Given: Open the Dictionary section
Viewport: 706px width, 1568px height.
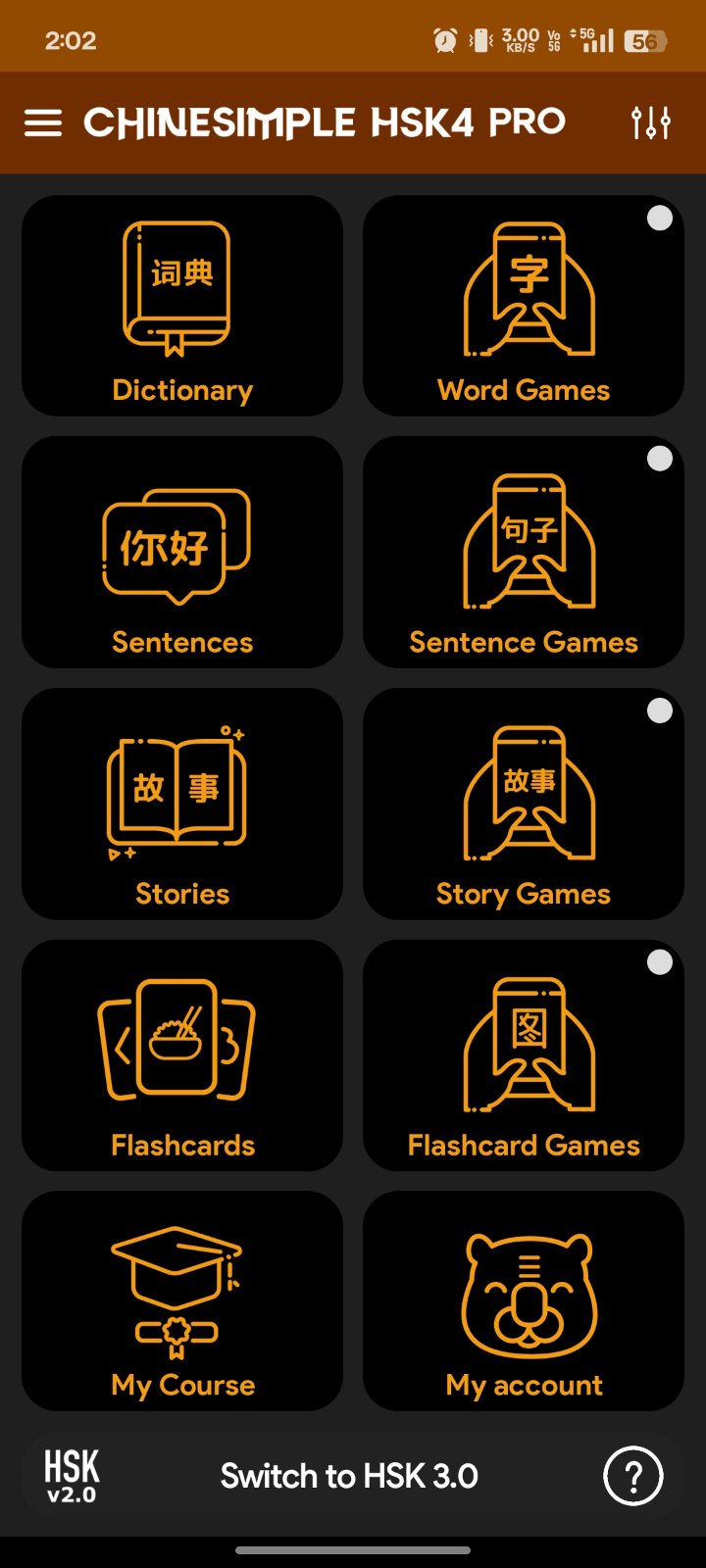Looking at the screenshot, I should [x=182, y=306].
